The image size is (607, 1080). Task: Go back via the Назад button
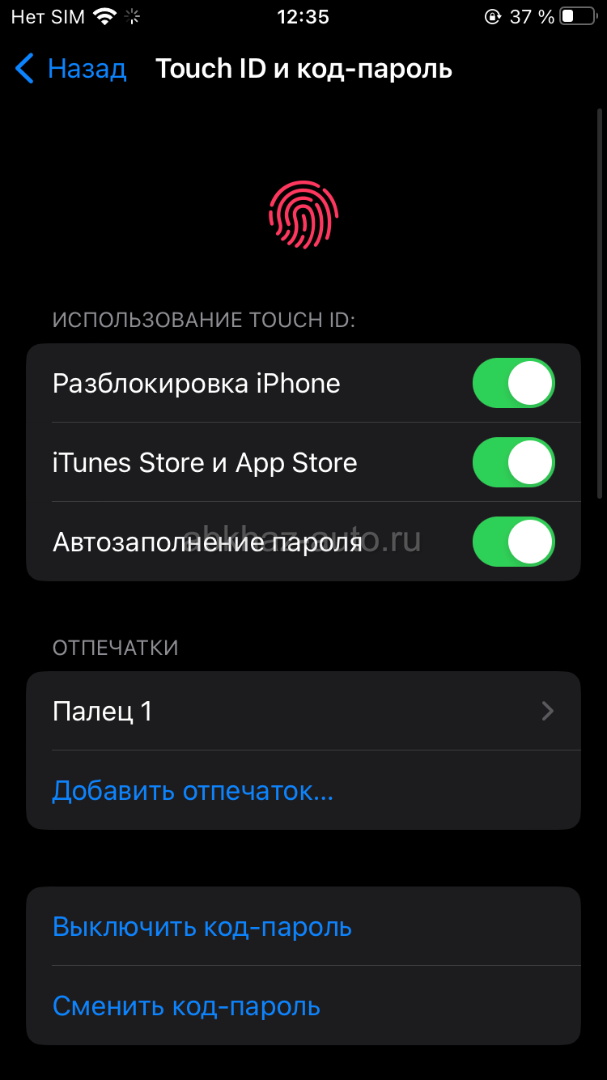click(71, 69)
